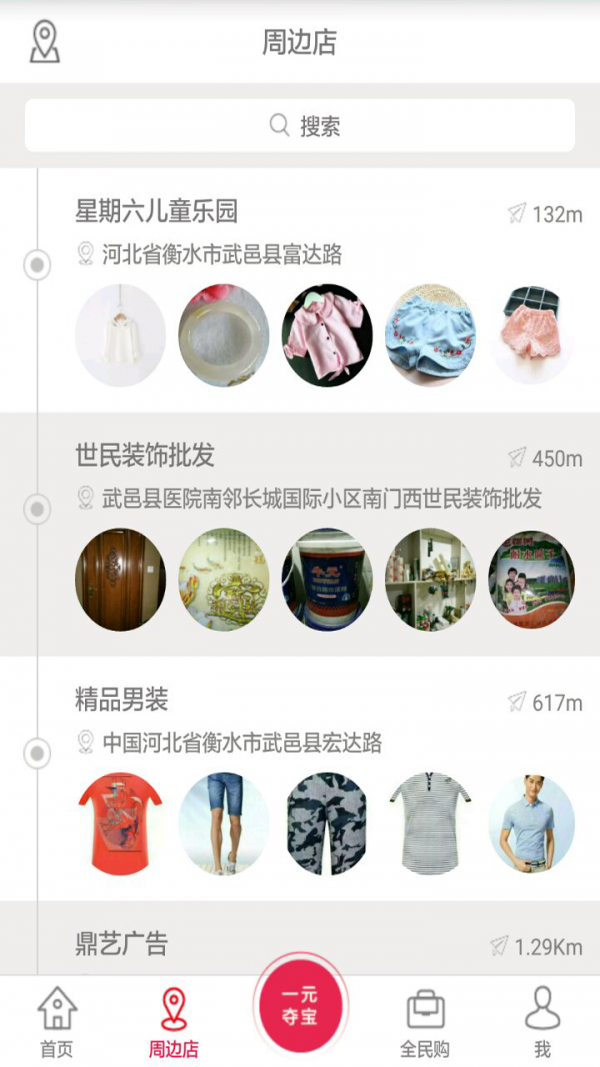This screenshot has width=600, height=1067.
Task: Switch to the 全民购 tab
Action: tap(425, 1022)
